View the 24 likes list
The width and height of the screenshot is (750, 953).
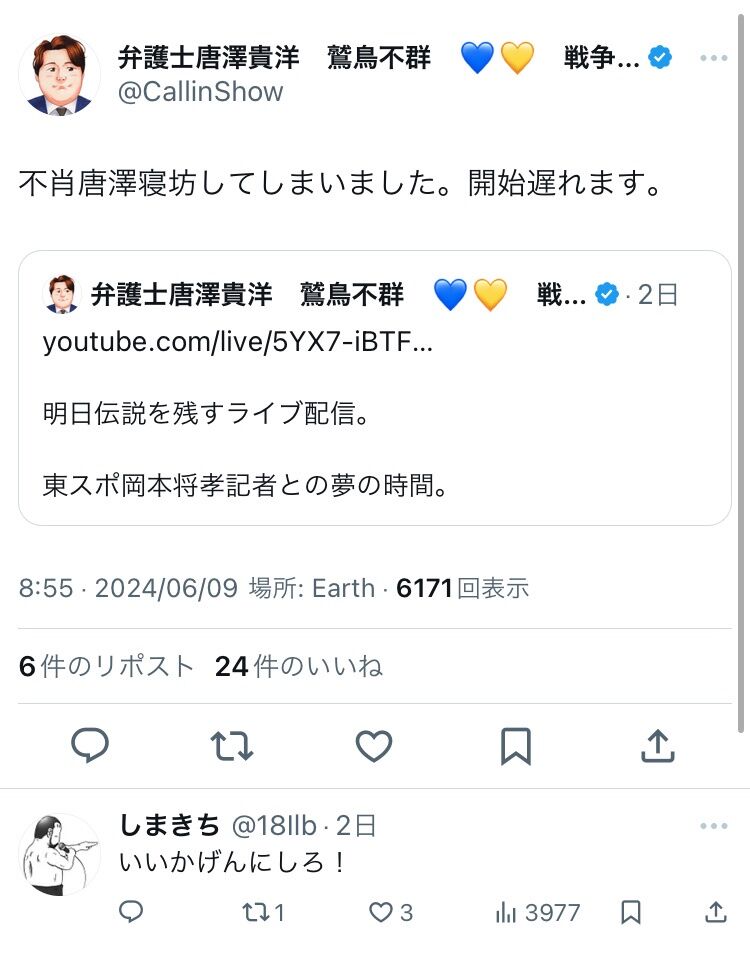click(x=299, y=666)
